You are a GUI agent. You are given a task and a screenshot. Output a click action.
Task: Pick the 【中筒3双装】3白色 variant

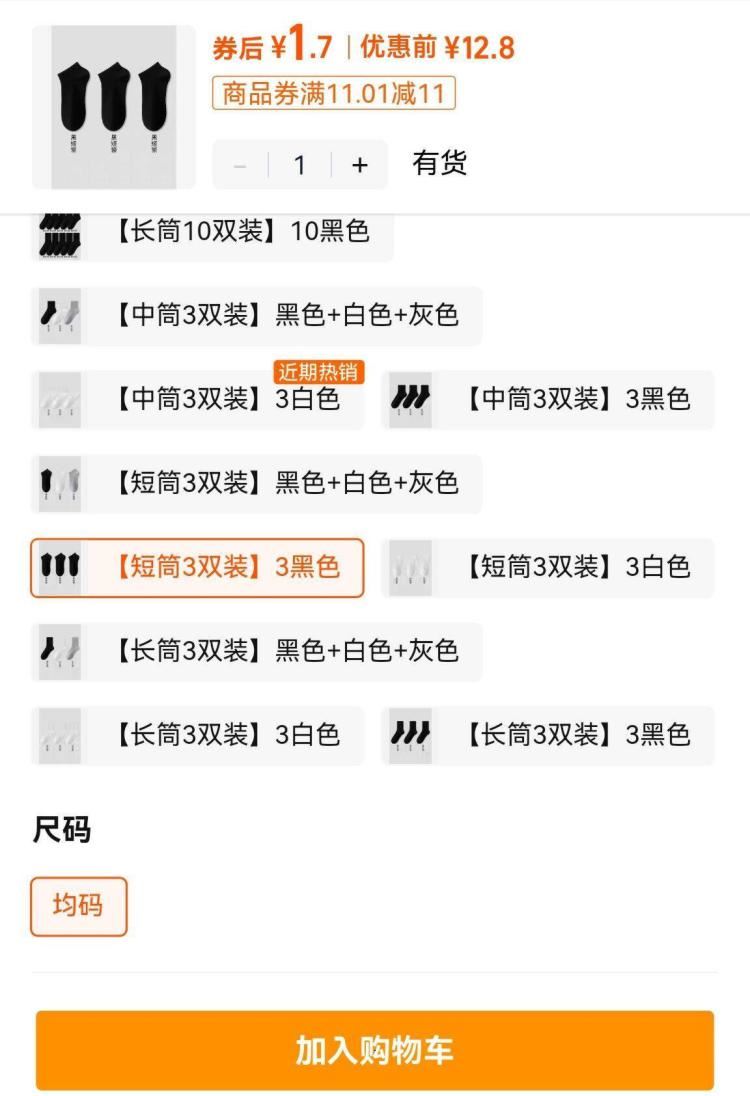[198, 400]
